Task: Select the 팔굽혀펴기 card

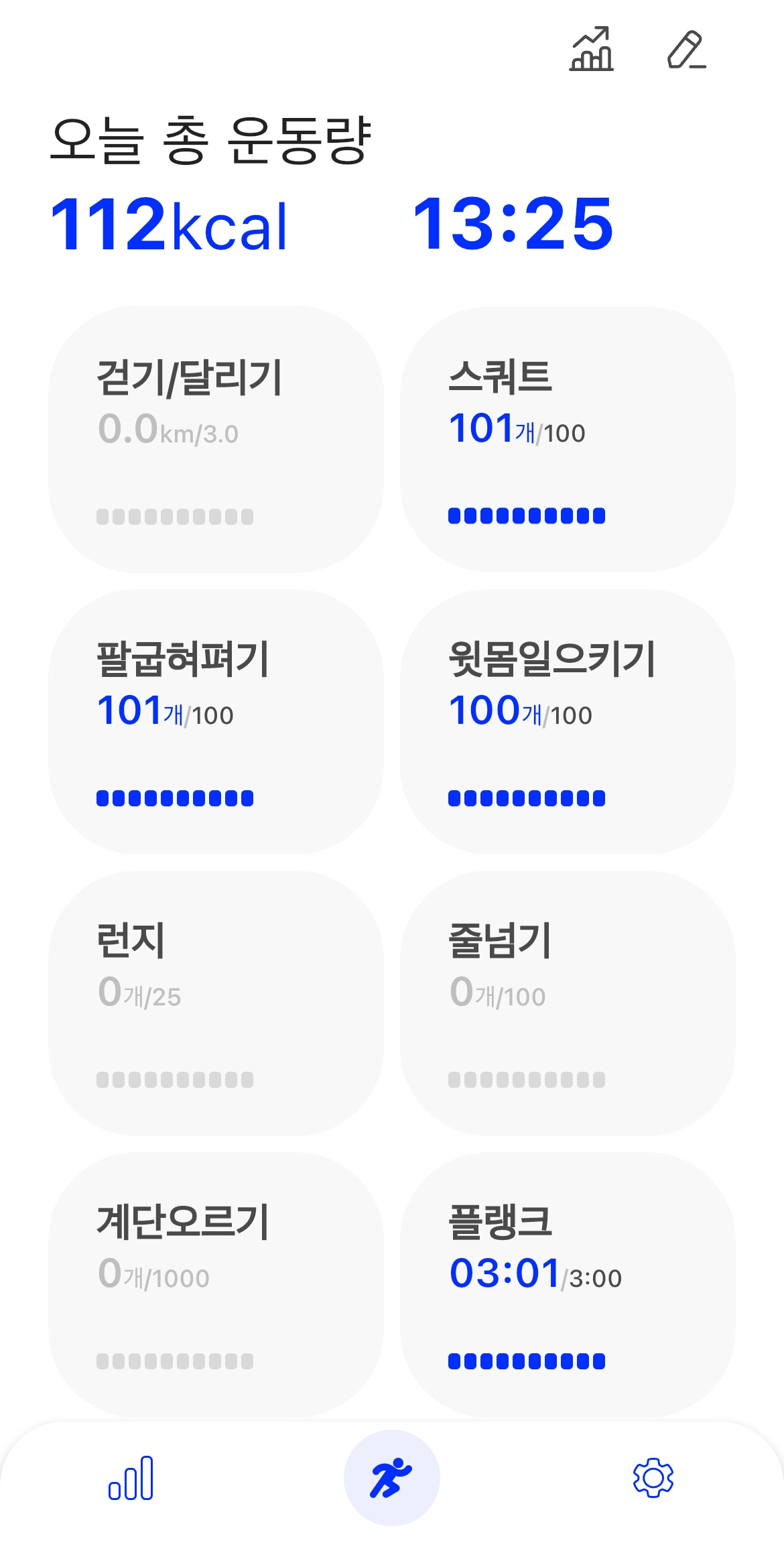Action: pyautogui.click(x=216, y=722)
